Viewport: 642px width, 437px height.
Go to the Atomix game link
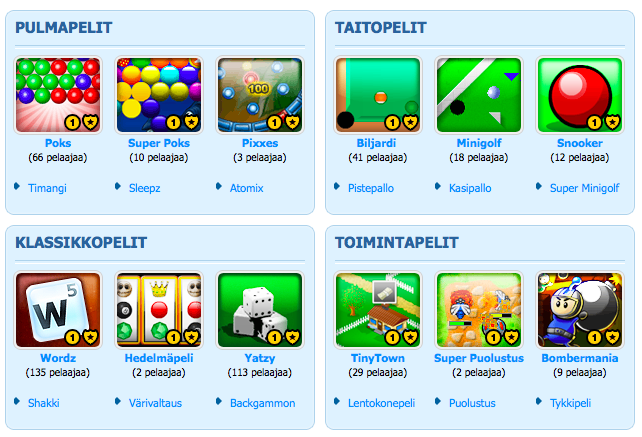click(x=246, y=188)
